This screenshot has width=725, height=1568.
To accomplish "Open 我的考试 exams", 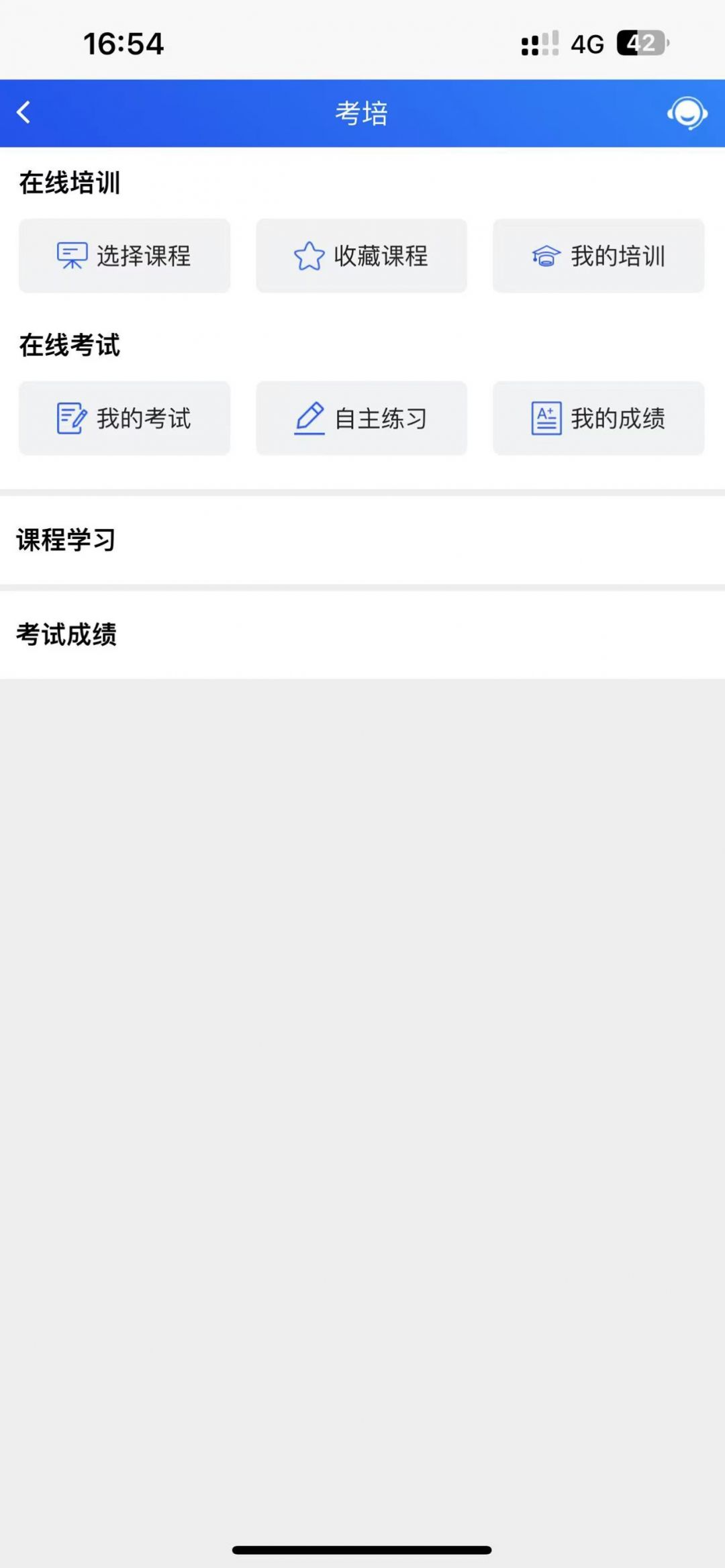I will (x=124, y=418).
